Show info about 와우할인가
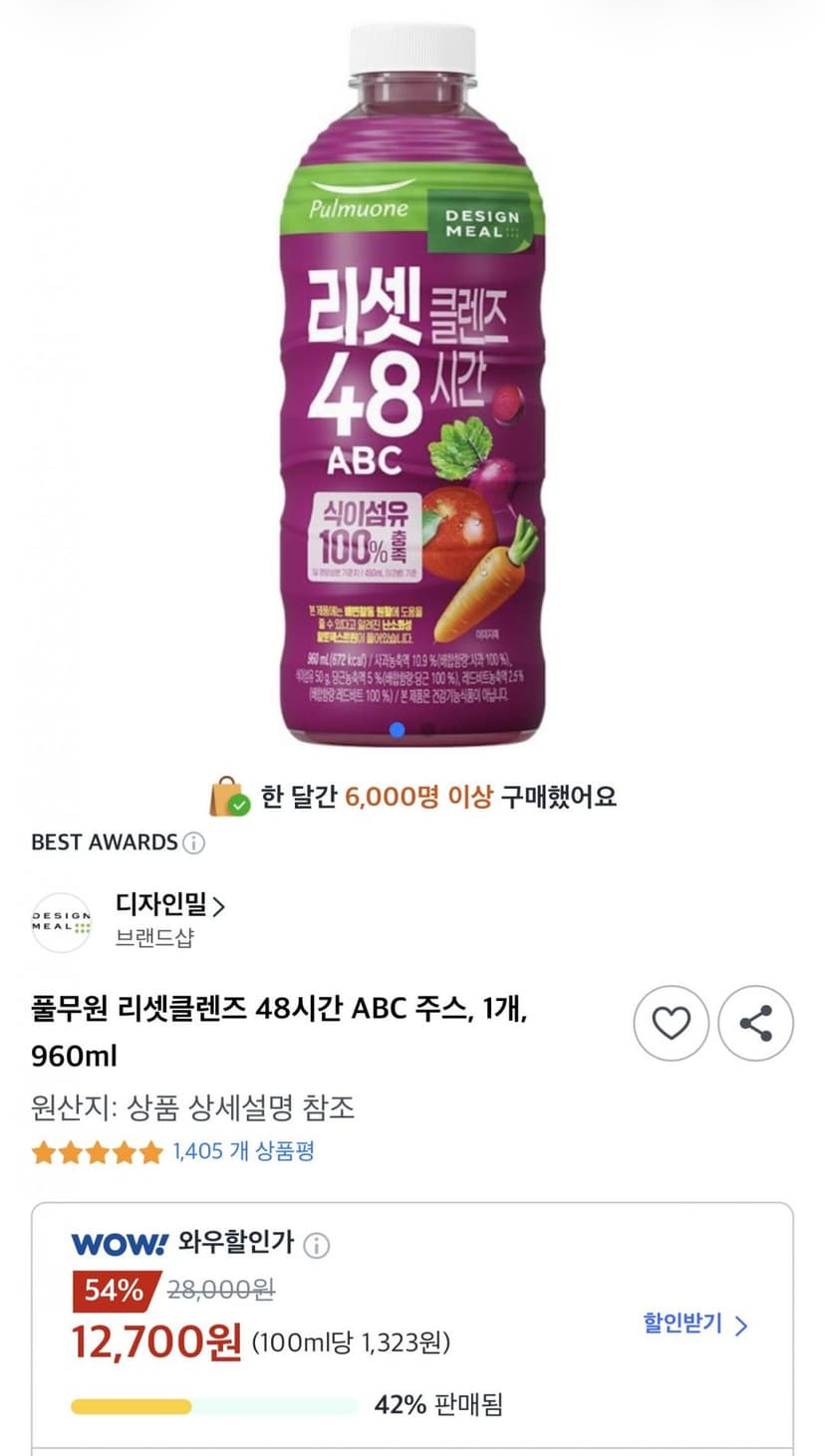This screenshot has height=1456, width=825. 317,1245
